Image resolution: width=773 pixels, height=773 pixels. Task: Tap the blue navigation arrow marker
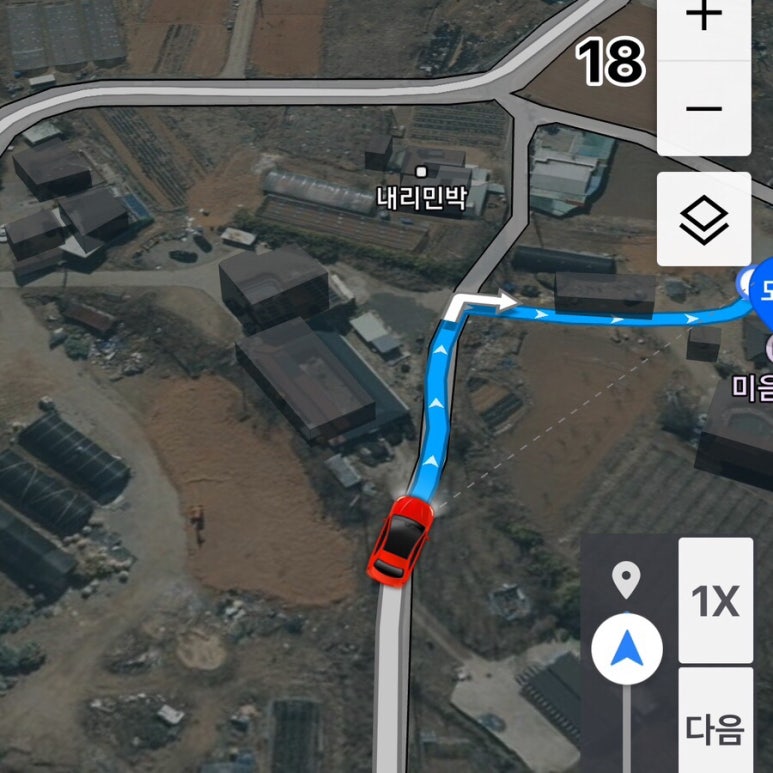[x=627, y=651]
